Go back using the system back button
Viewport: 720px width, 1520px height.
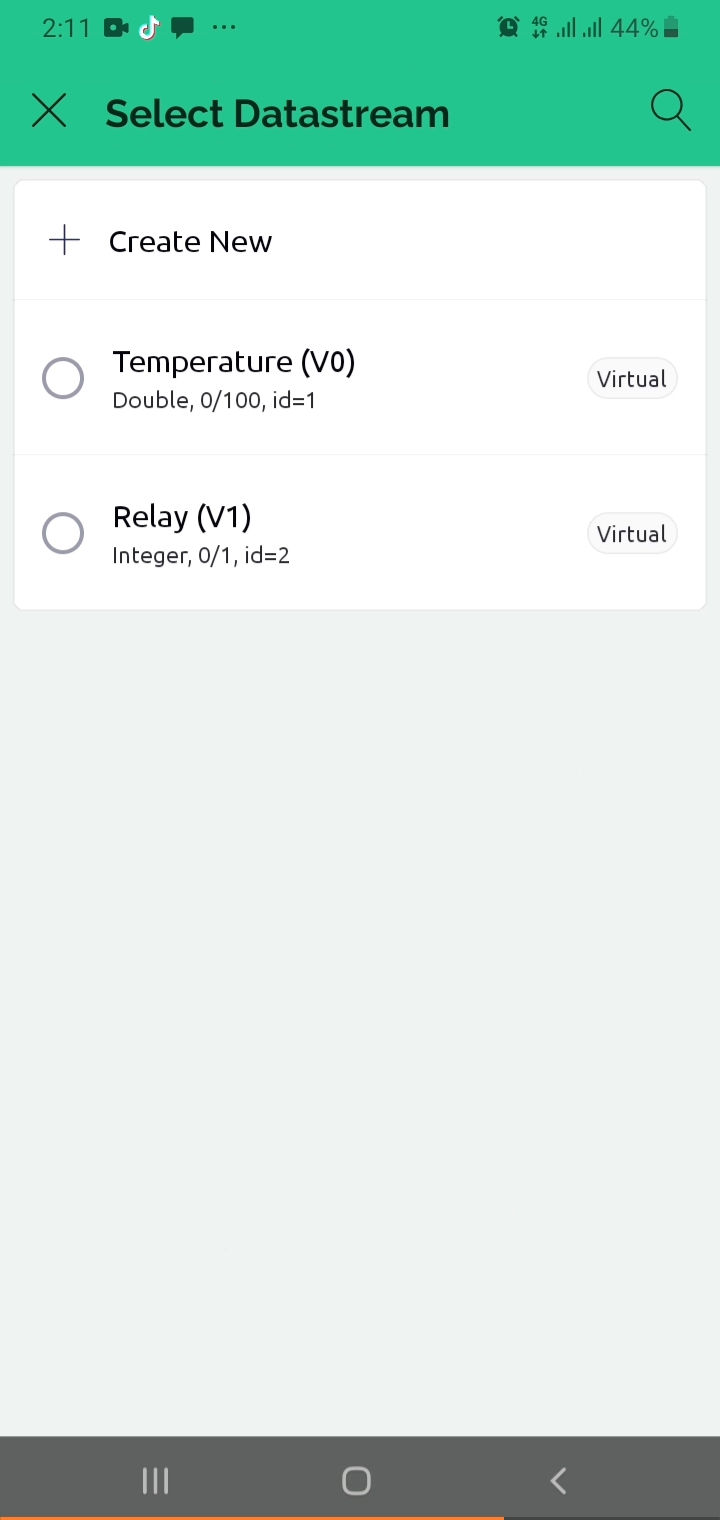(x=559, y=1480)
